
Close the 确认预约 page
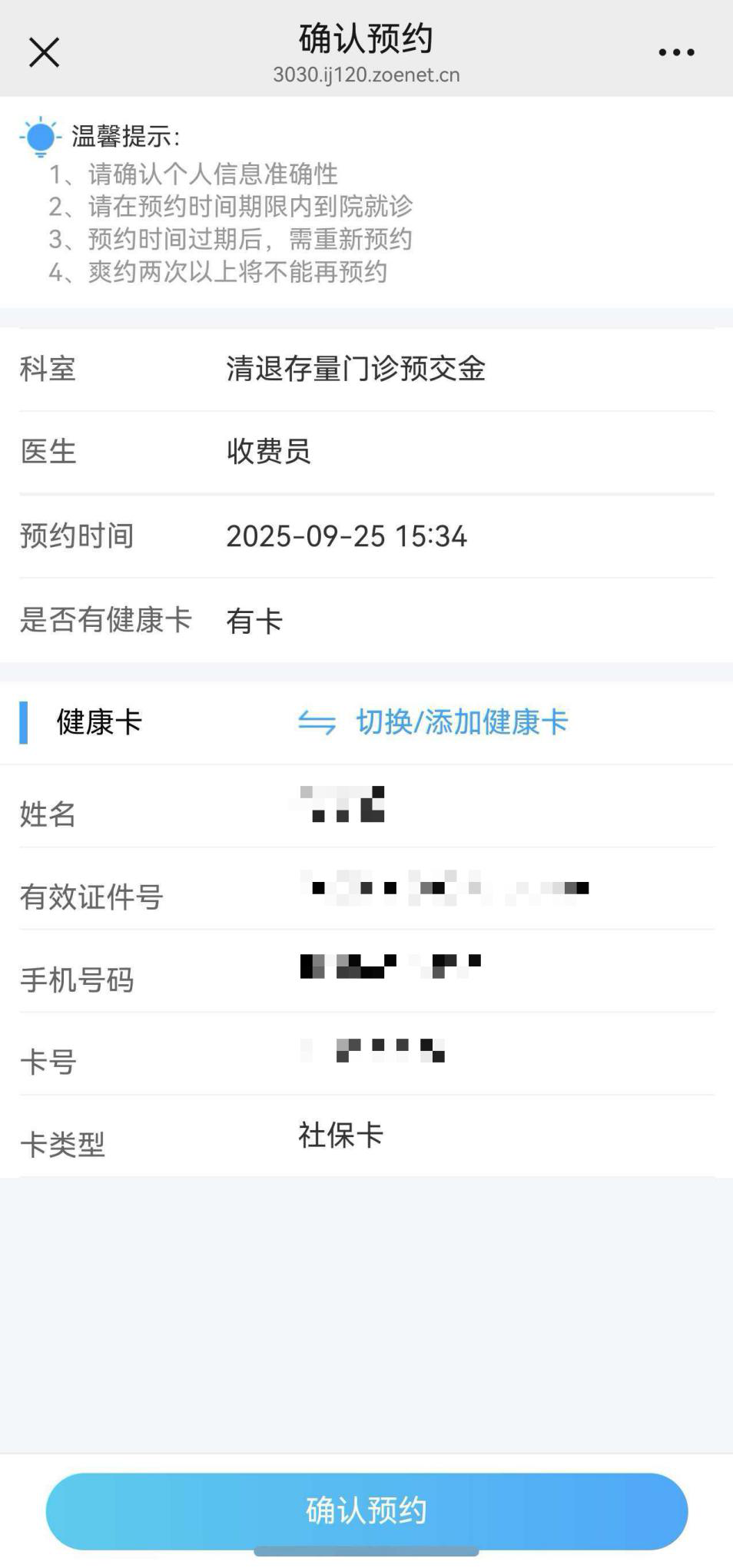[44, 53]
